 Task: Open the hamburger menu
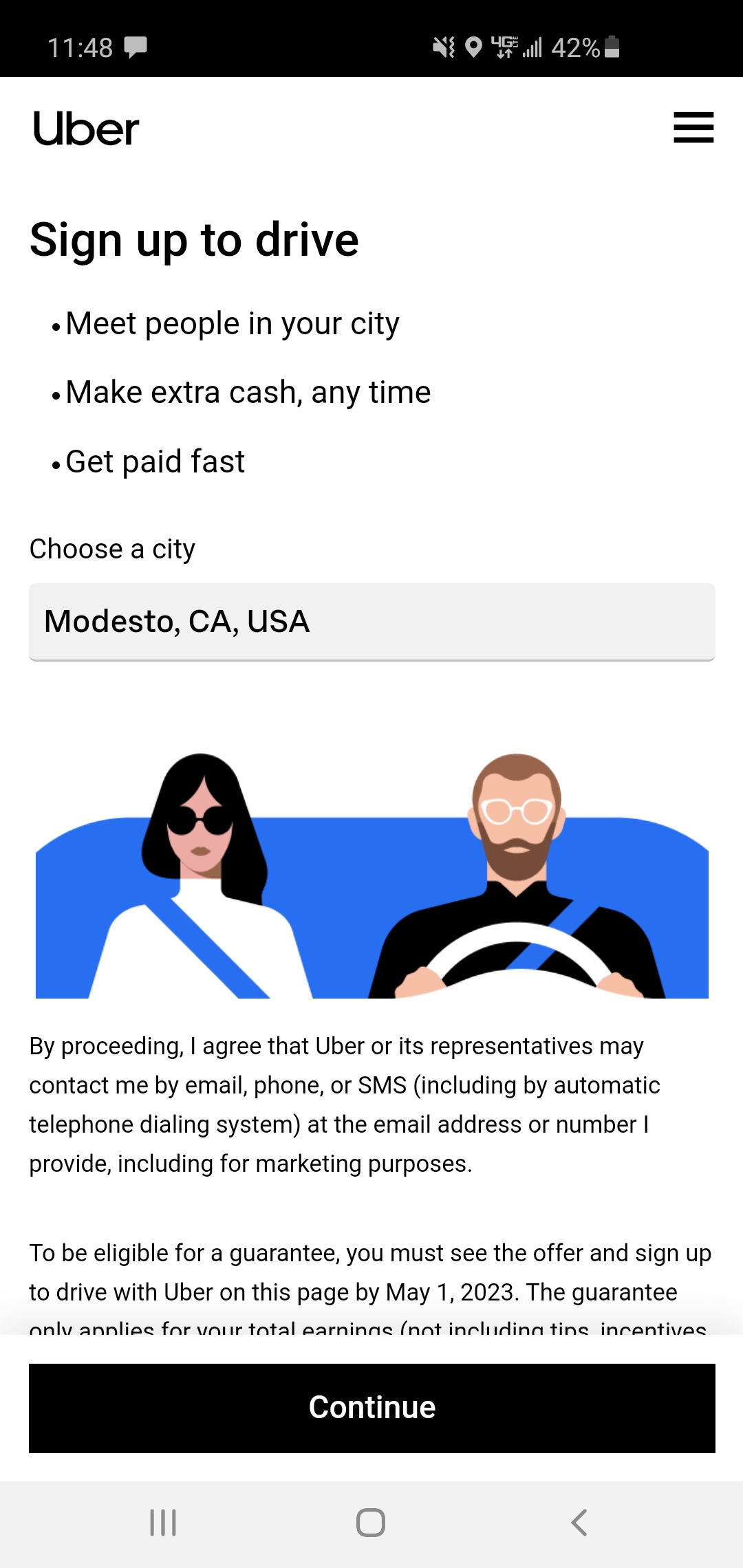tap(693, 128)
